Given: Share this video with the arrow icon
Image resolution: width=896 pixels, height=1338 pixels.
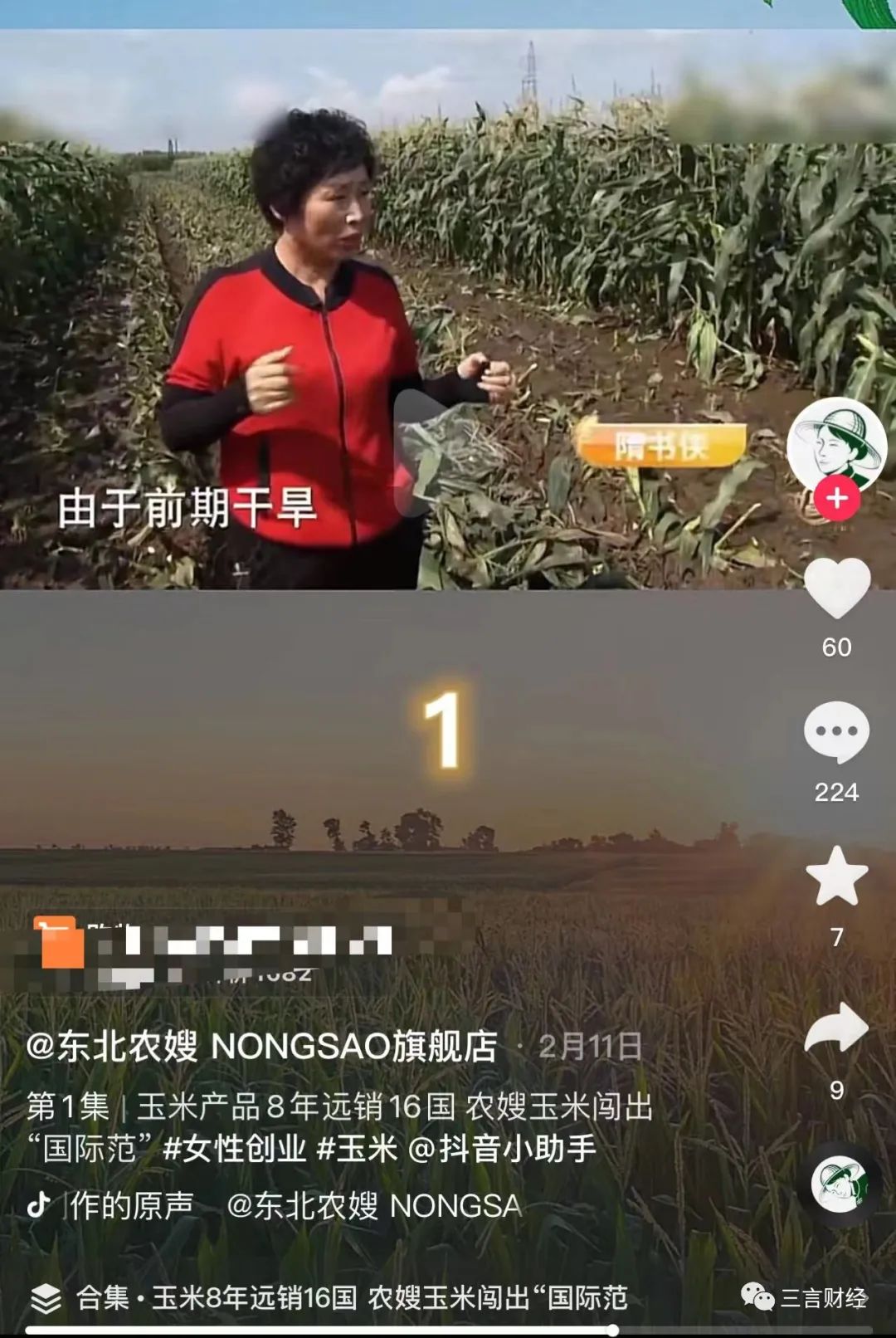Looking at the screenshot, I should point(836,1028).
